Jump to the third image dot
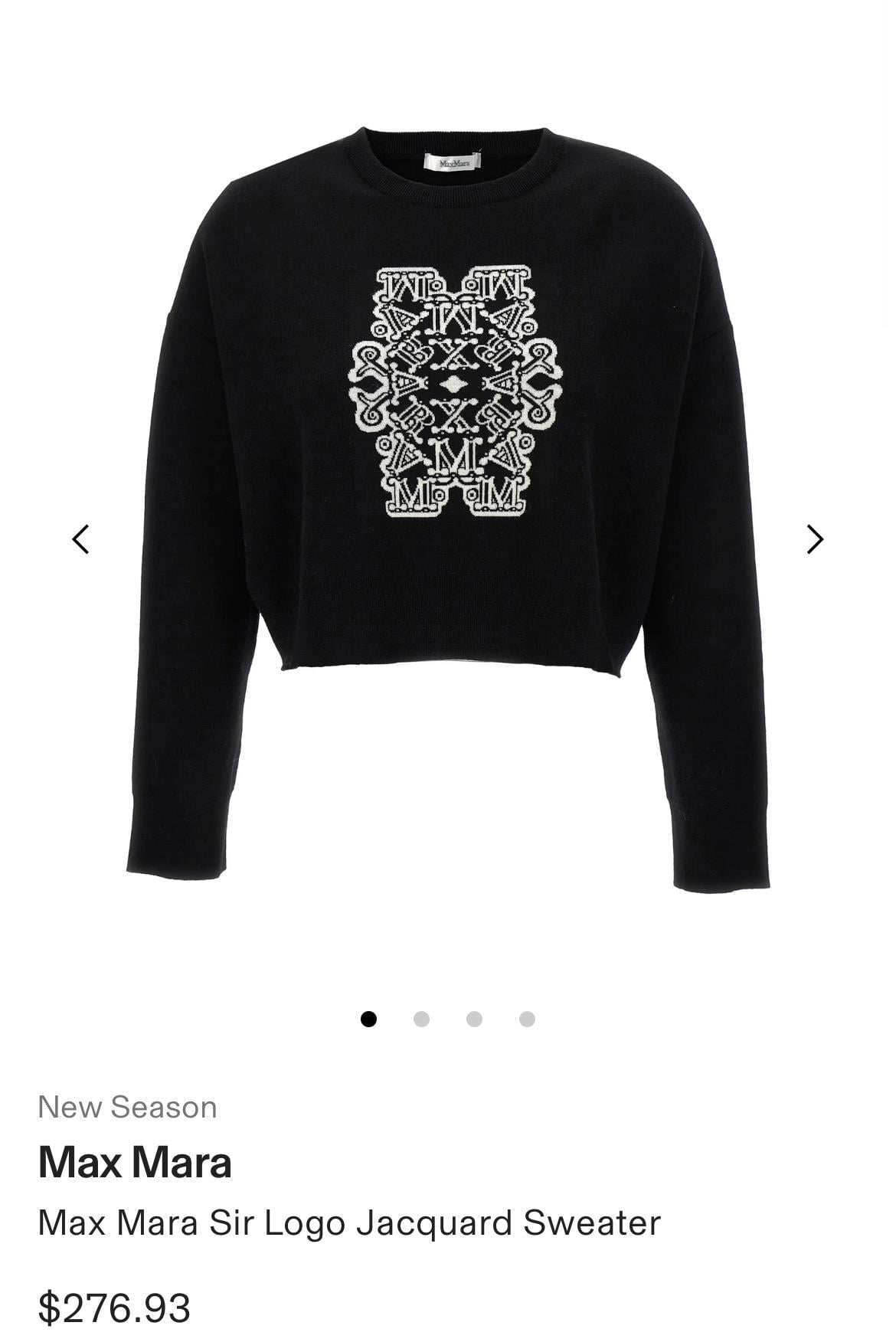This screenshot has width=896, height=1342. 474,1019
